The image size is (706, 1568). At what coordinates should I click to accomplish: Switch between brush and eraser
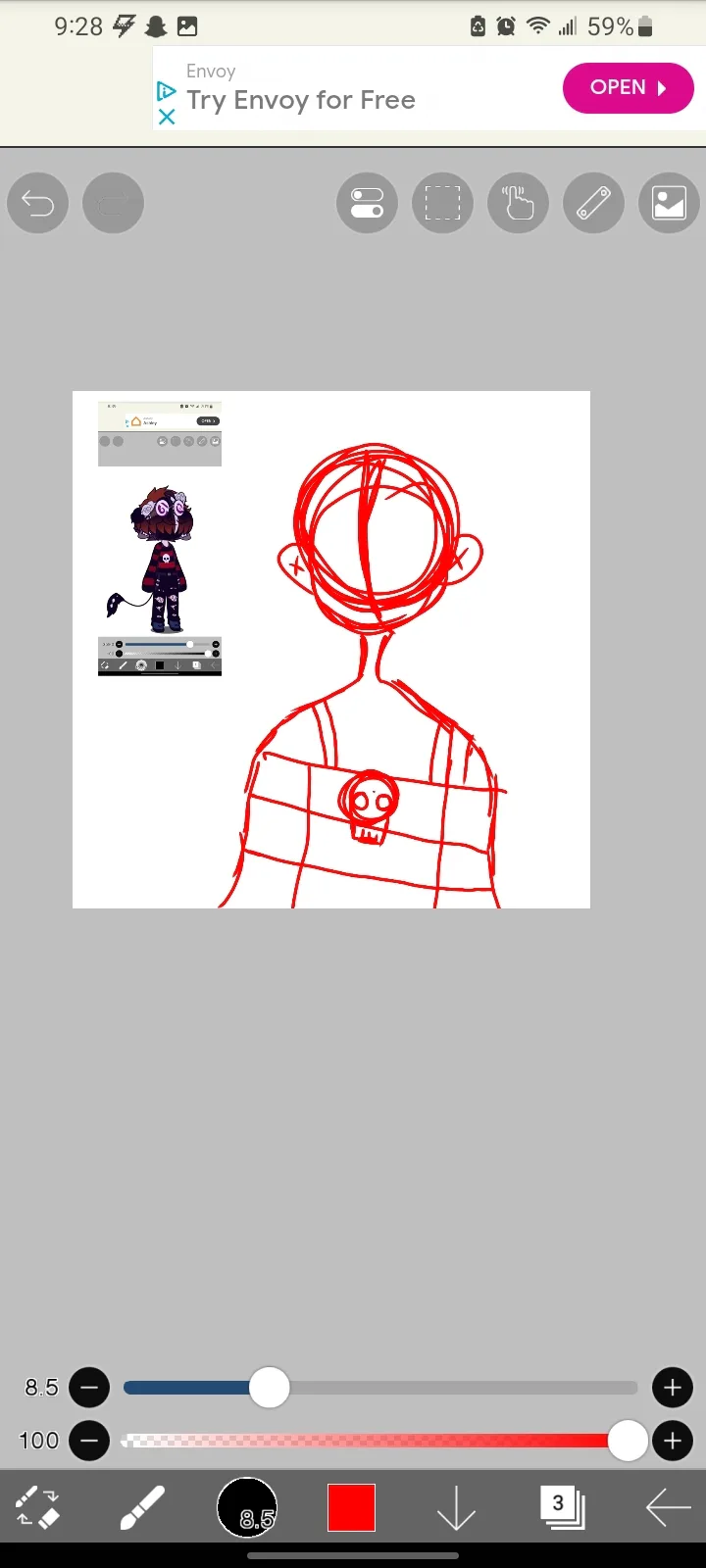click(37, 1507)
